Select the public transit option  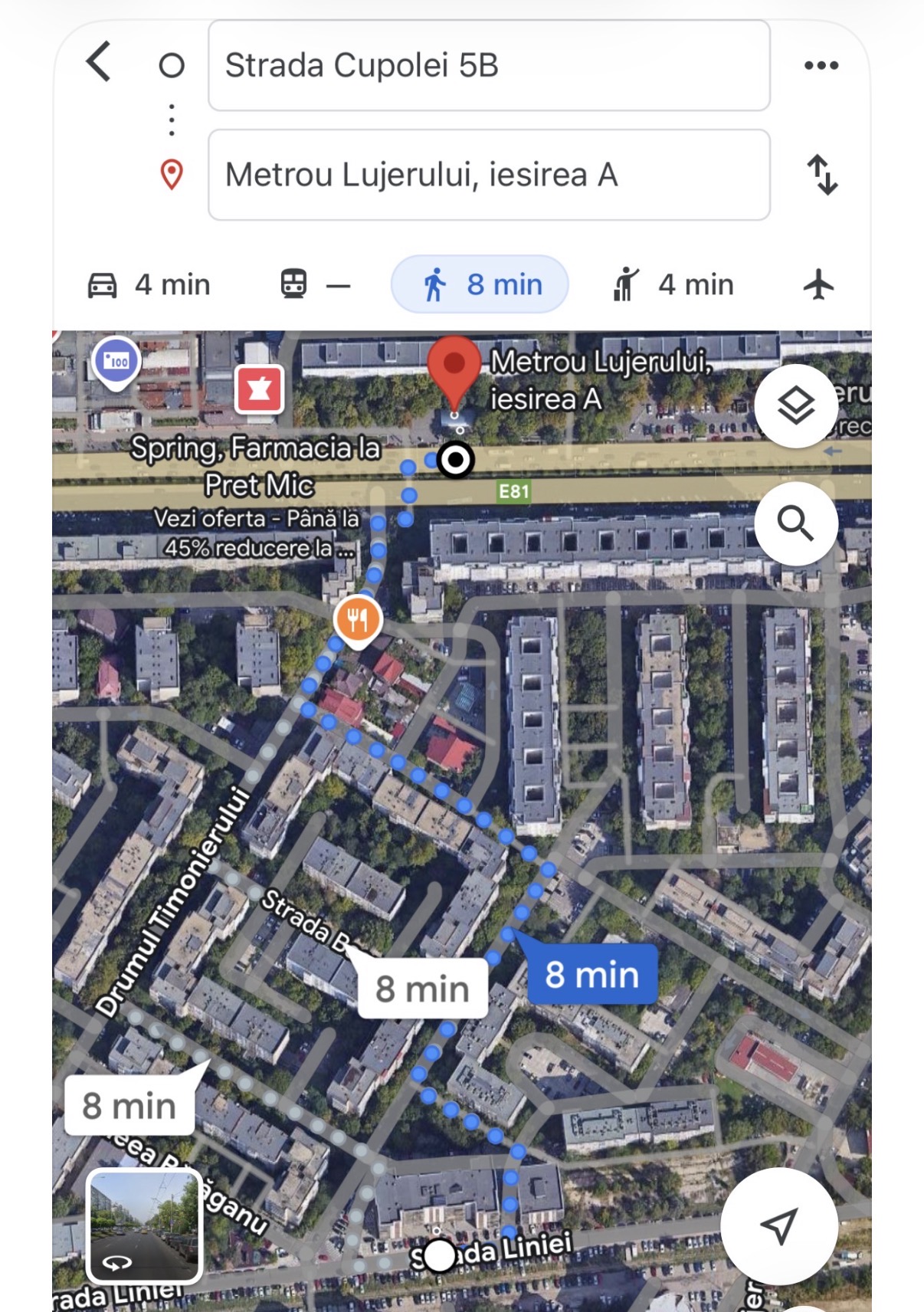[314, 285]
